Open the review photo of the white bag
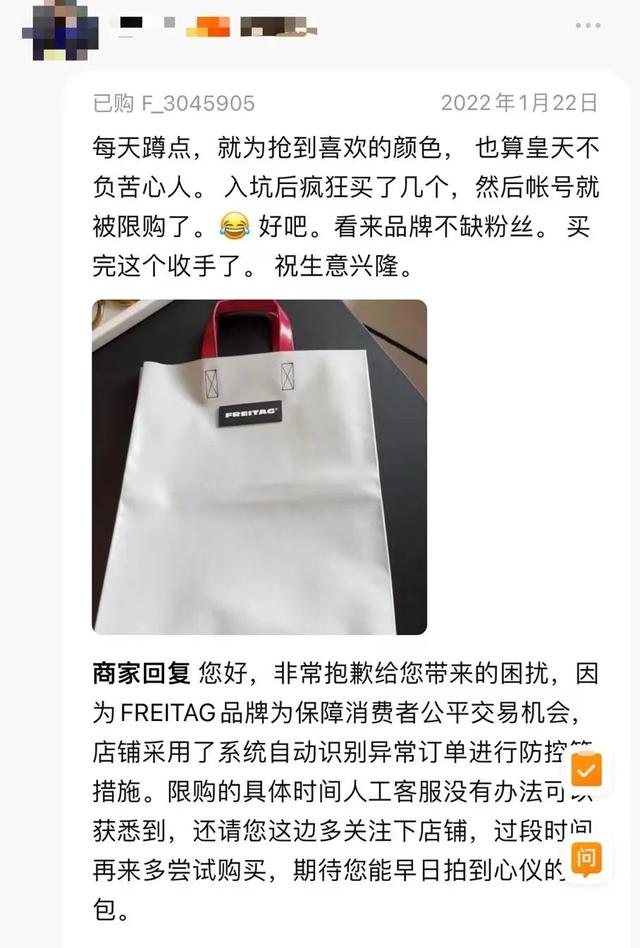640x948 pixels. click(x=259, y=466)
